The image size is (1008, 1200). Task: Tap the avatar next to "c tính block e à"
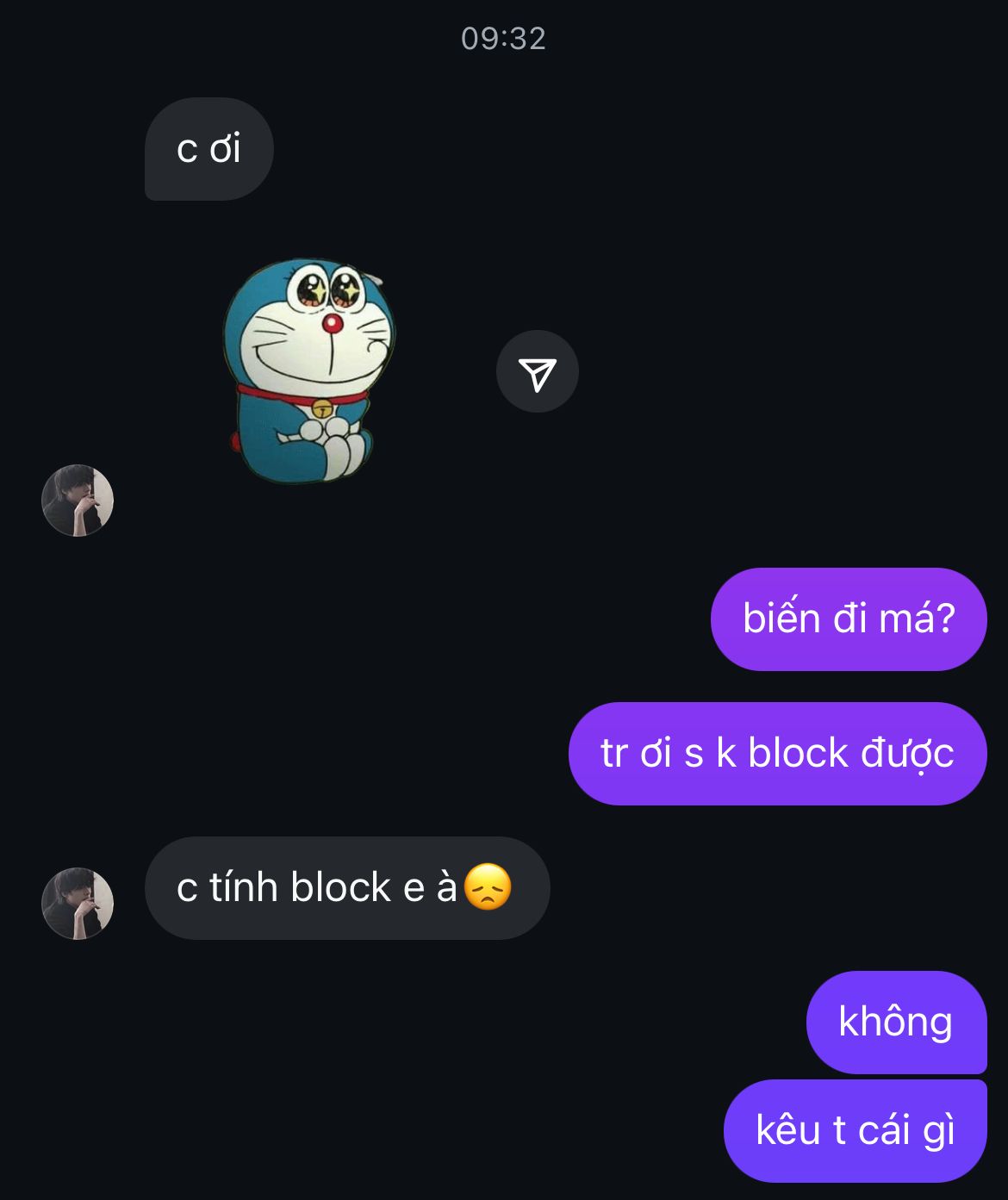point(78,904)
